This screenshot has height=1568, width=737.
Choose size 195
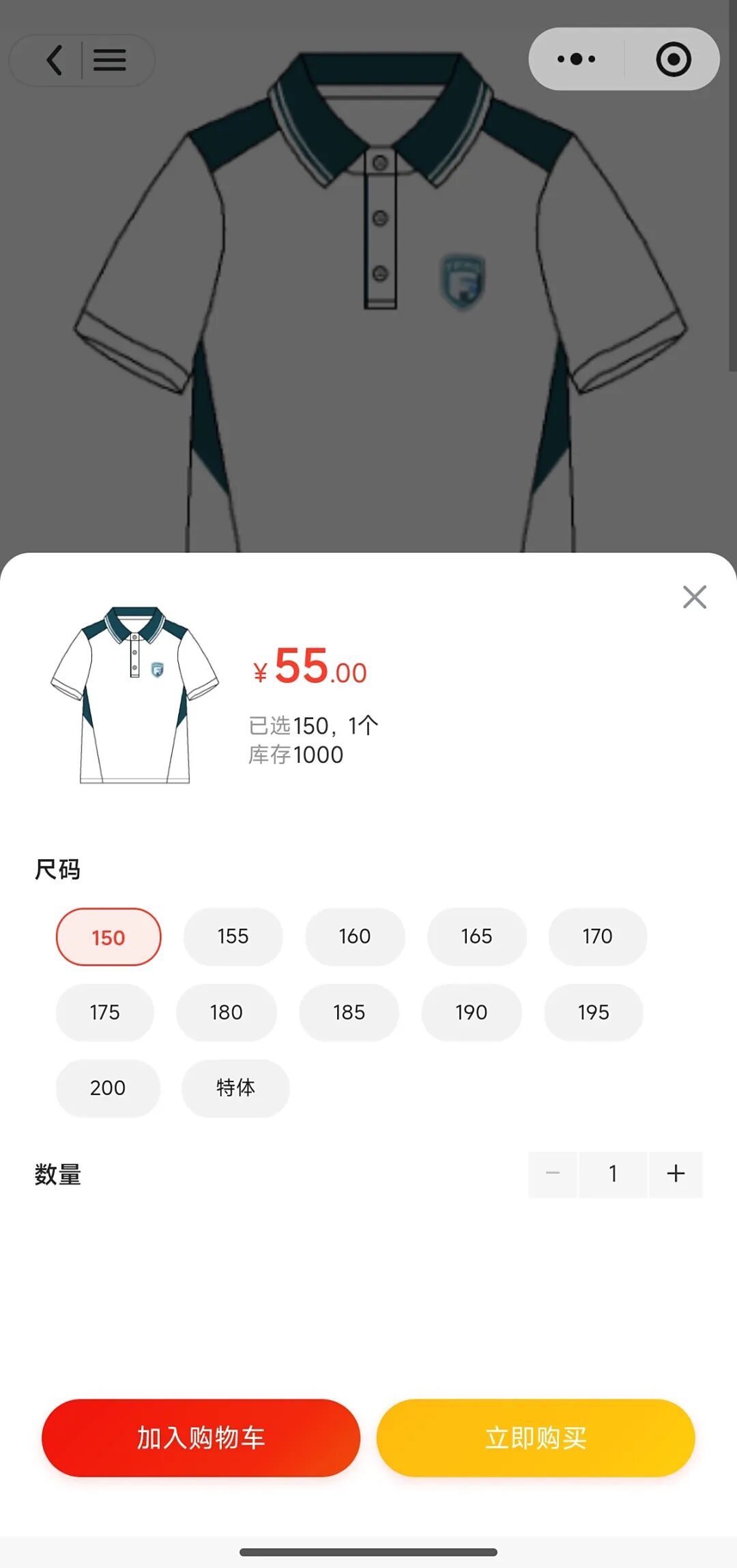(x=593, y=1012)
